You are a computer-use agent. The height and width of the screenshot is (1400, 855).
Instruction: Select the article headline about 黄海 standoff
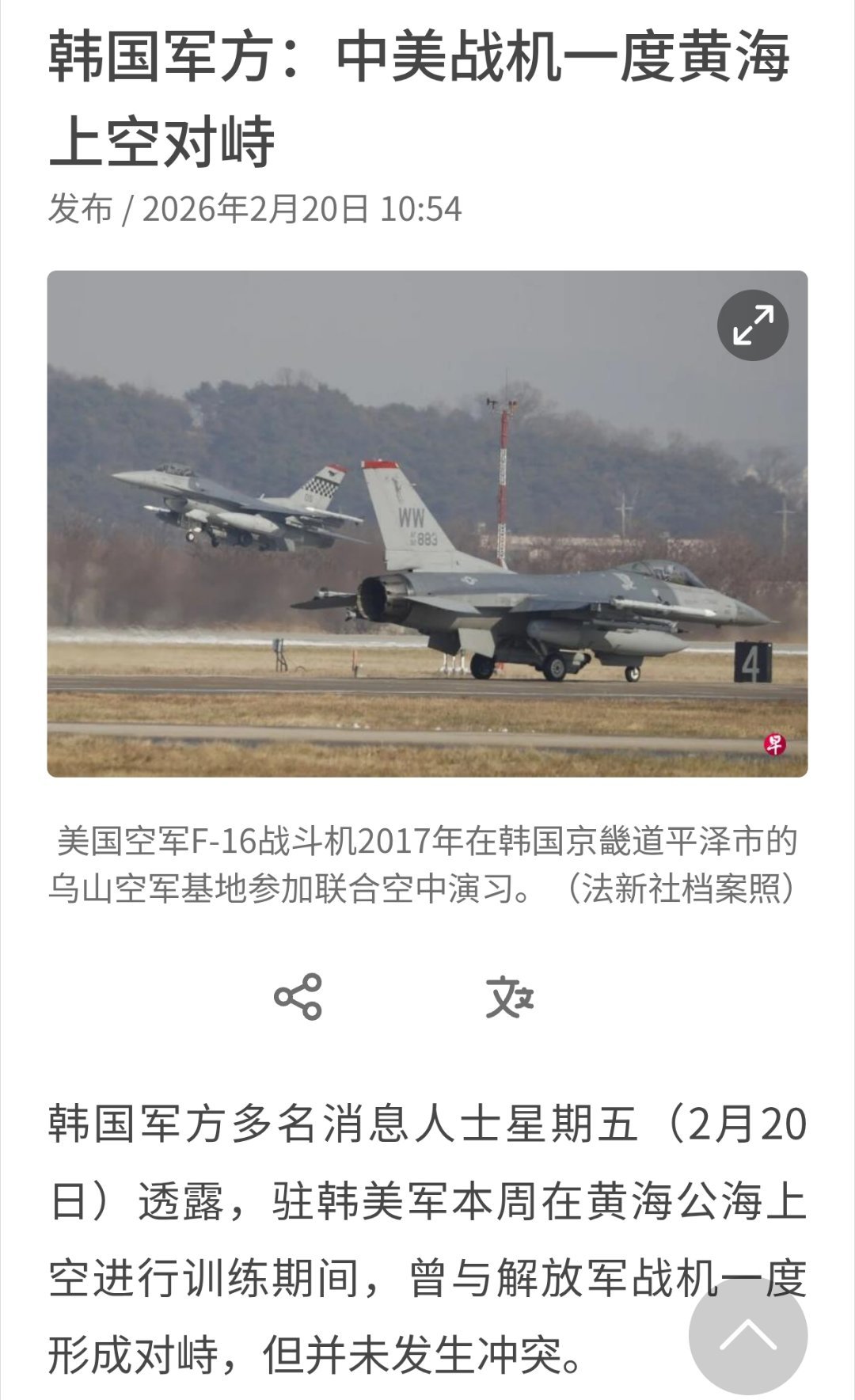click(420, 95)
